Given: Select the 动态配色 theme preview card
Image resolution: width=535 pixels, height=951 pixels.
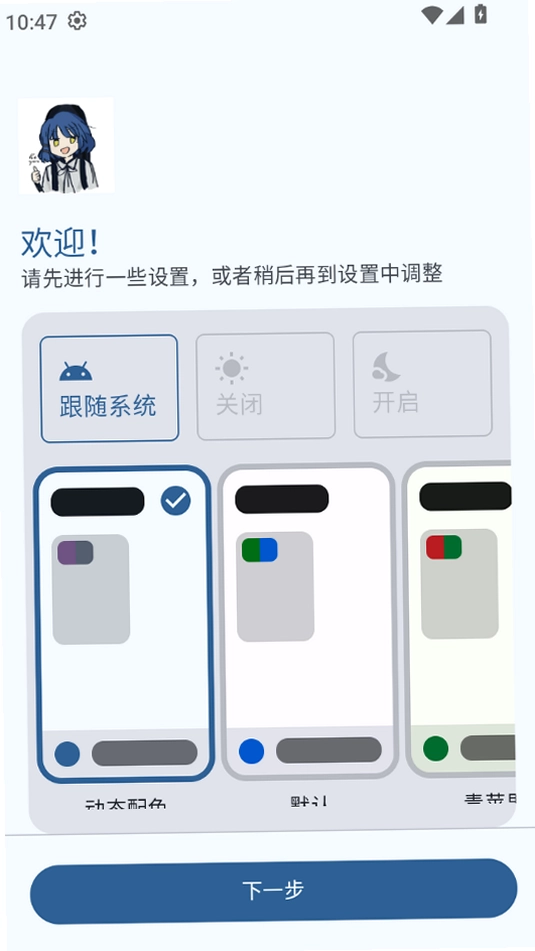Looking at the screenshot, I should [124, 625].
